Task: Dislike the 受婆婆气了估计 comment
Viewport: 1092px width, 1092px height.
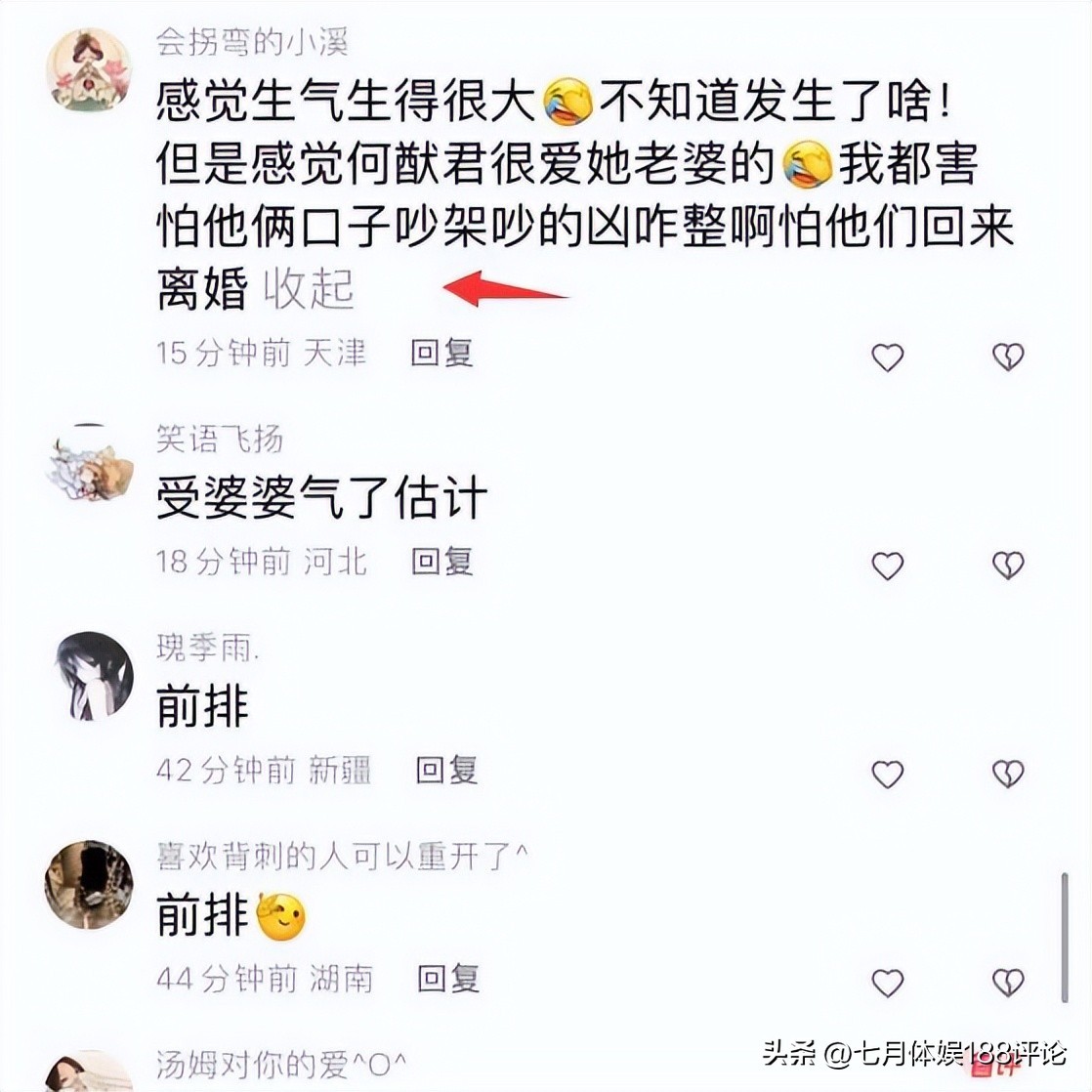Action: point(1008,566)
